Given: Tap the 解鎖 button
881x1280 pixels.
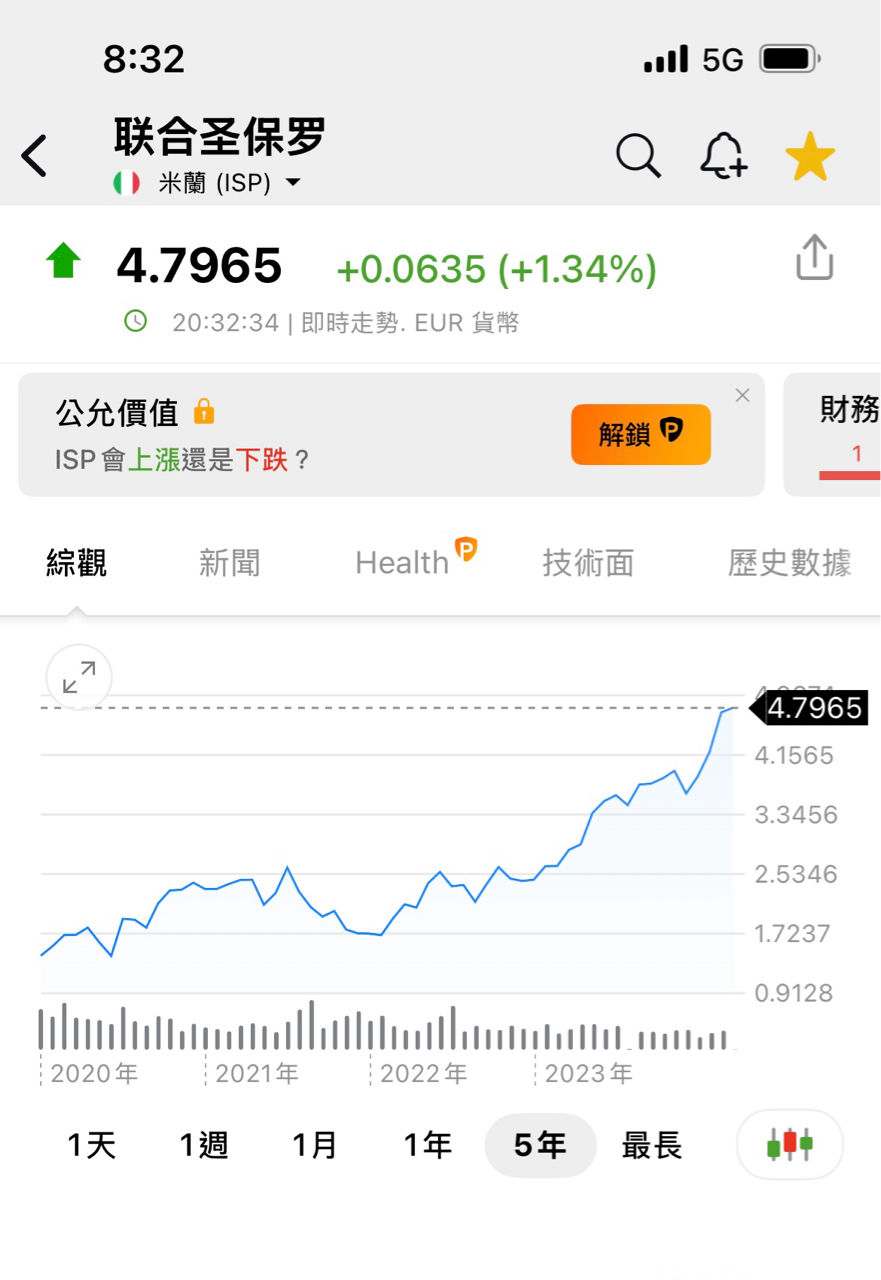Looking at the screenshot, I should tap(640, 435).
